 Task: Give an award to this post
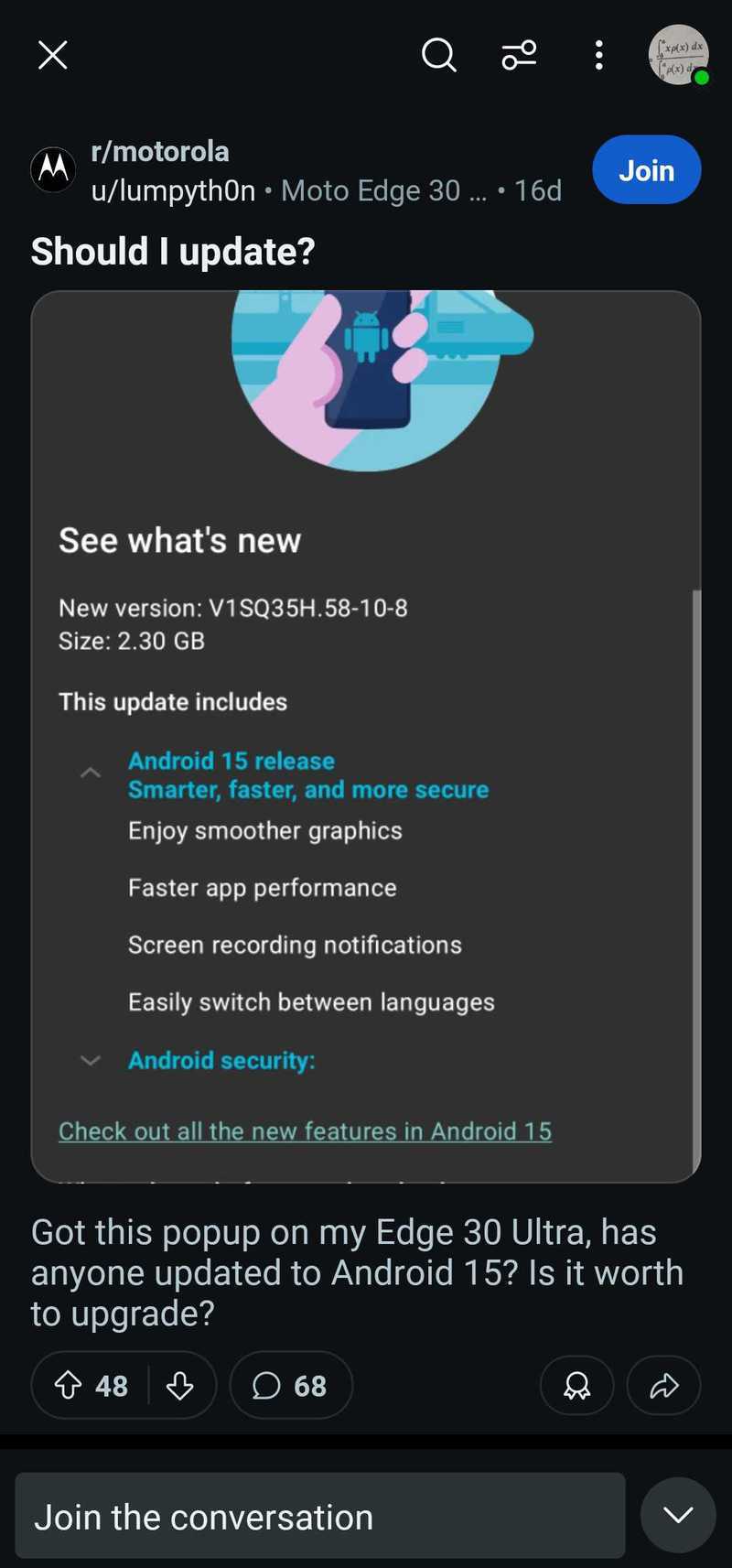(x=576, y=1385)
